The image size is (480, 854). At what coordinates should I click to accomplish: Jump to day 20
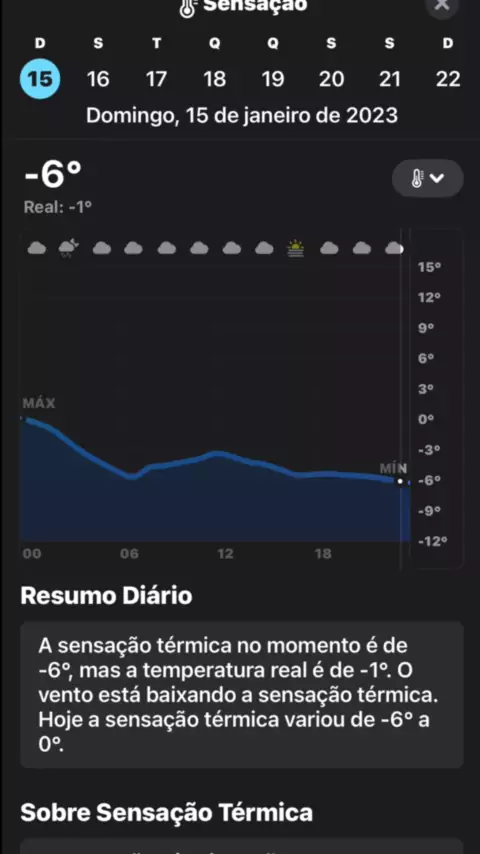(x=331, y=80)
